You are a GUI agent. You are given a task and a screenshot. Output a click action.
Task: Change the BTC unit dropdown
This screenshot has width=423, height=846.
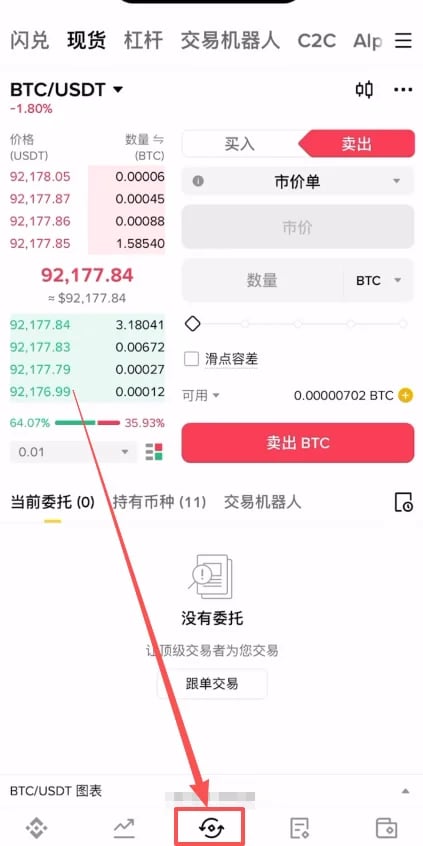[379, 281]
